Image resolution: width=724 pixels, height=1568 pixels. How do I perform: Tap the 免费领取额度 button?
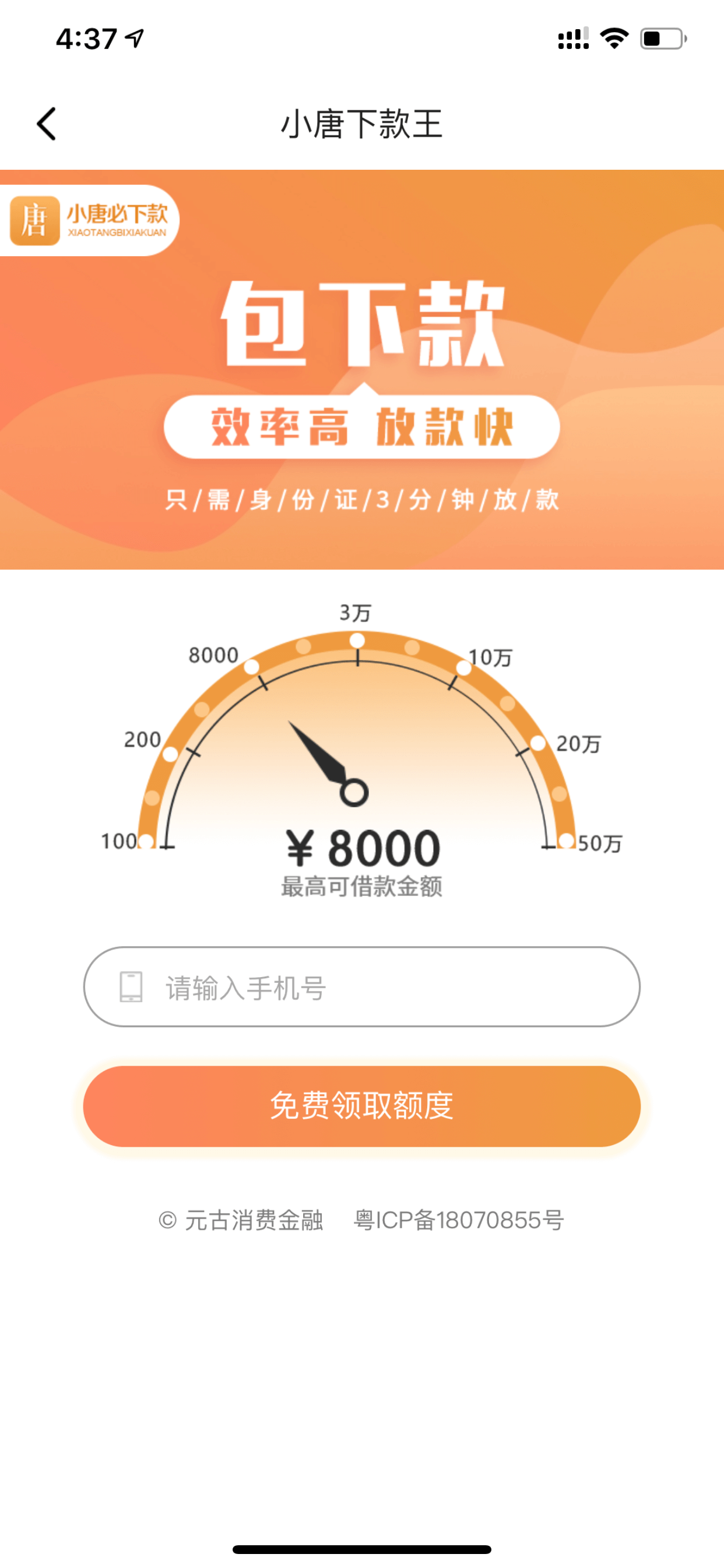point(361,1106)
